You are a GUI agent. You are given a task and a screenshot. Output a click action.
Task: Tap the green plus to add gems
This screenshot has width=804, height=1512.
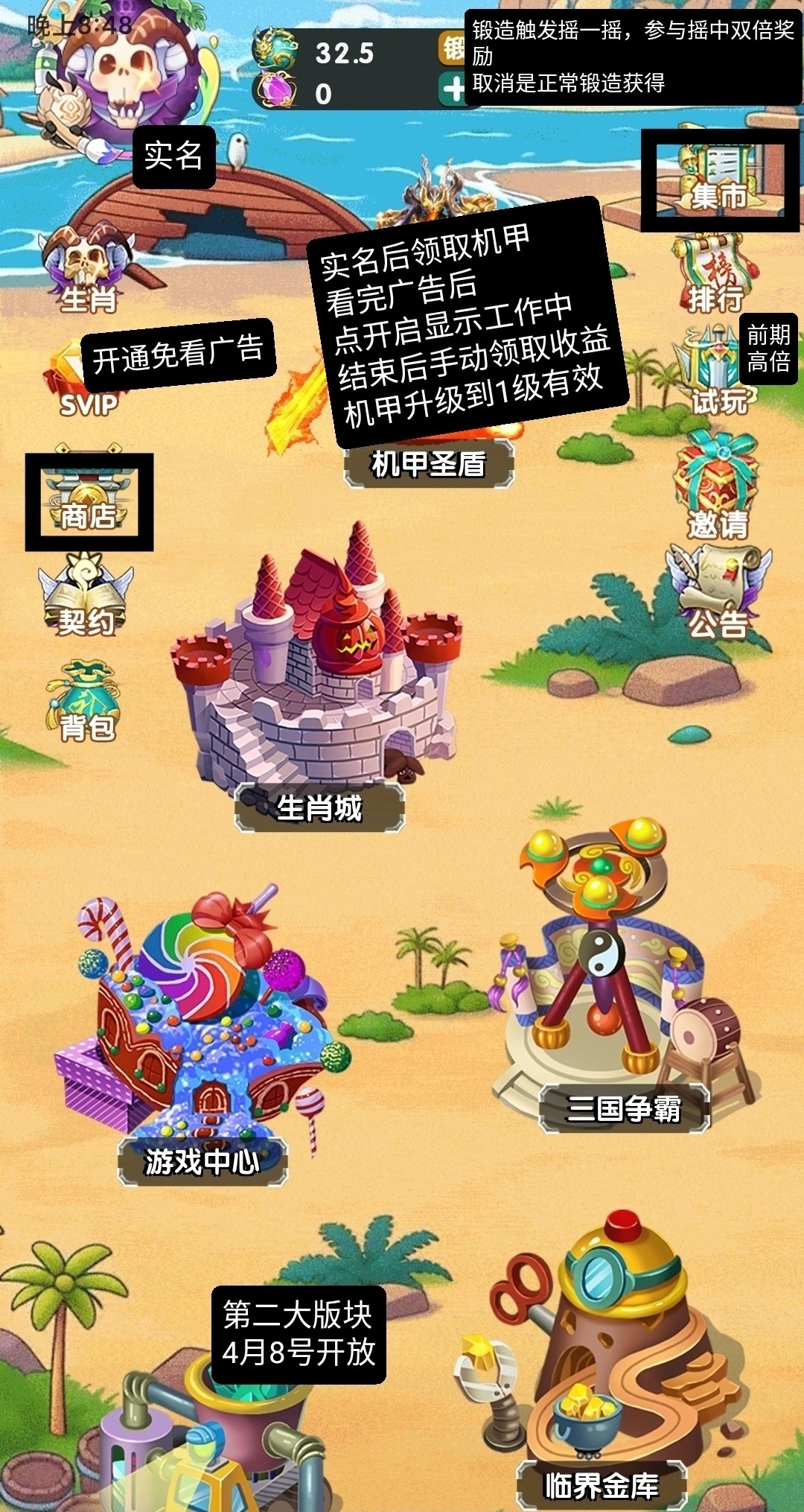coord(453,89)
